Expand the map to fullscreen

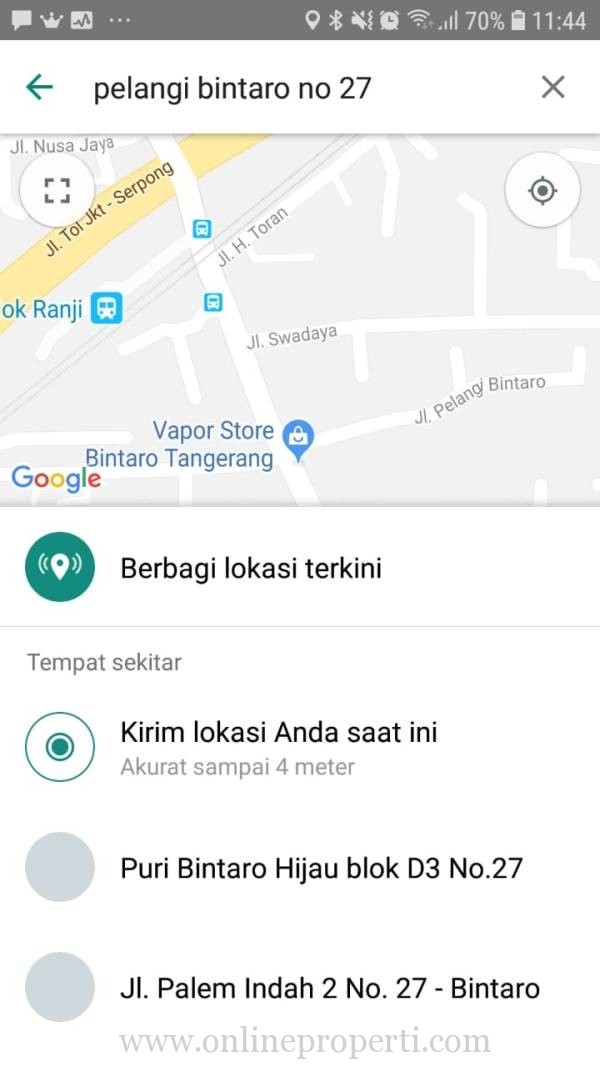pyautogui.click(x=57, y=191)
